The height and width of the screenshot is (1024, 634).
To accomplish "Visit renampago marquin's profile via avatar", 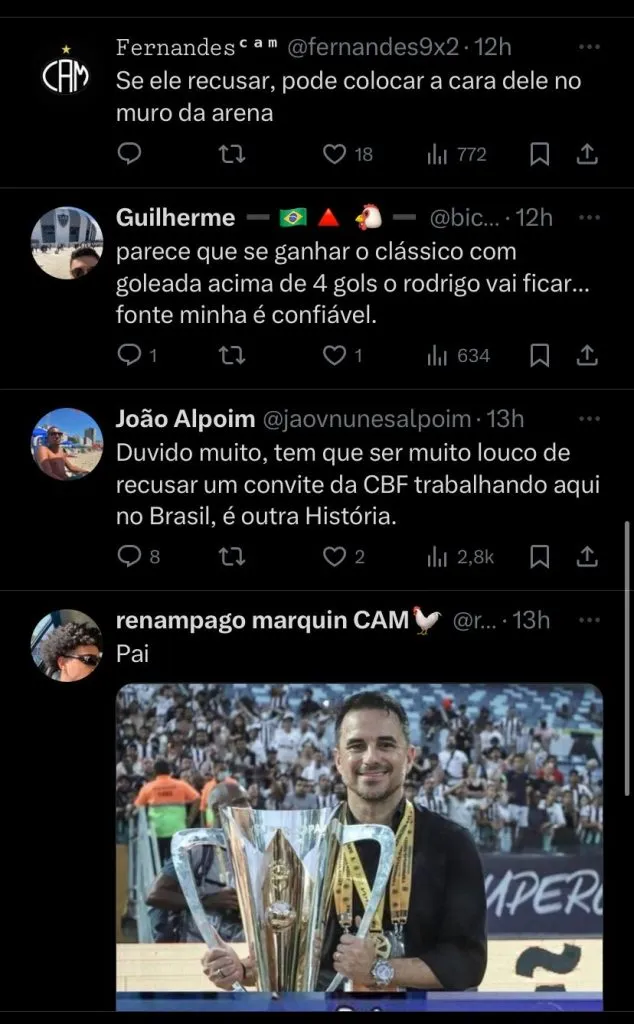I will (x=66, y=645).
